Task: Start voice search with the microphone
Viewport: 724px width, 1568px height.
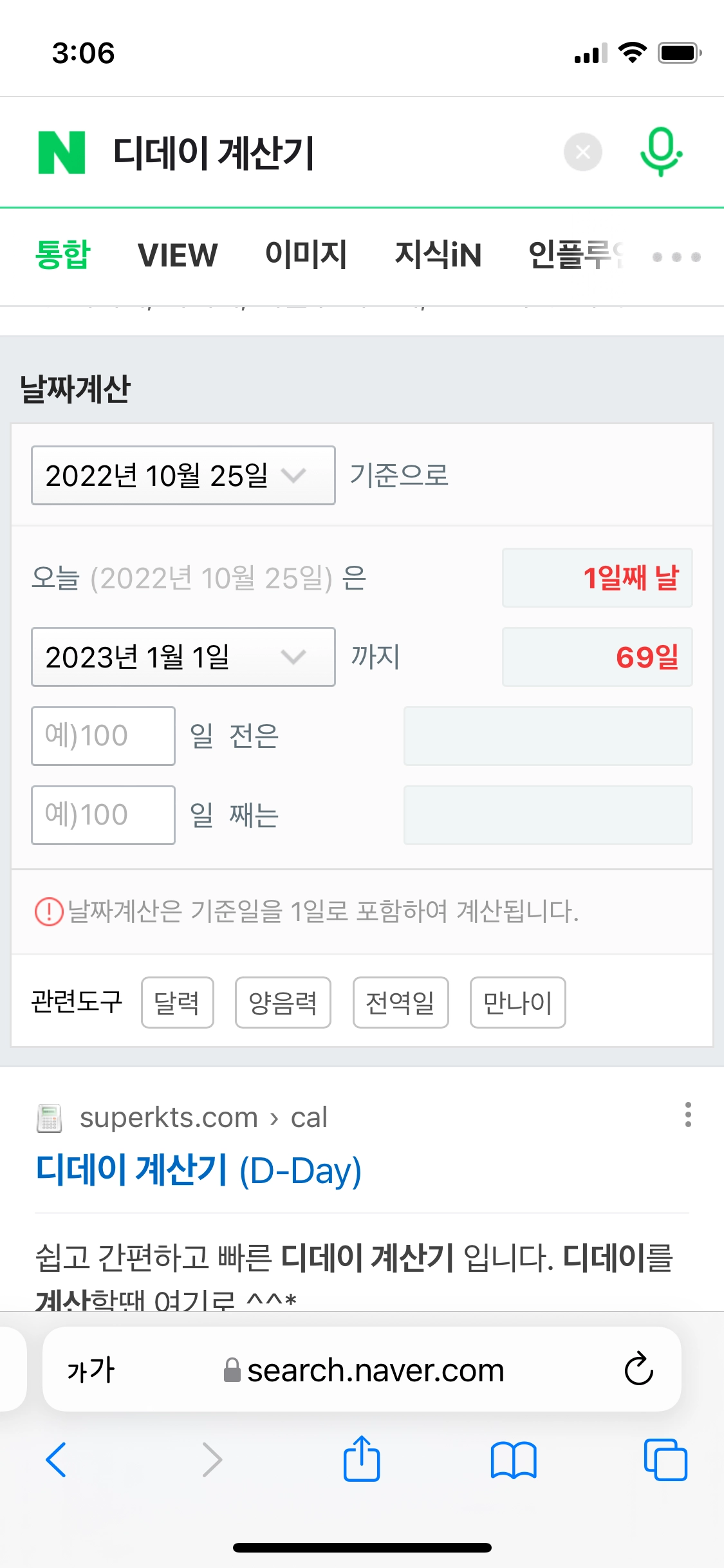Action: coord(661,153)
